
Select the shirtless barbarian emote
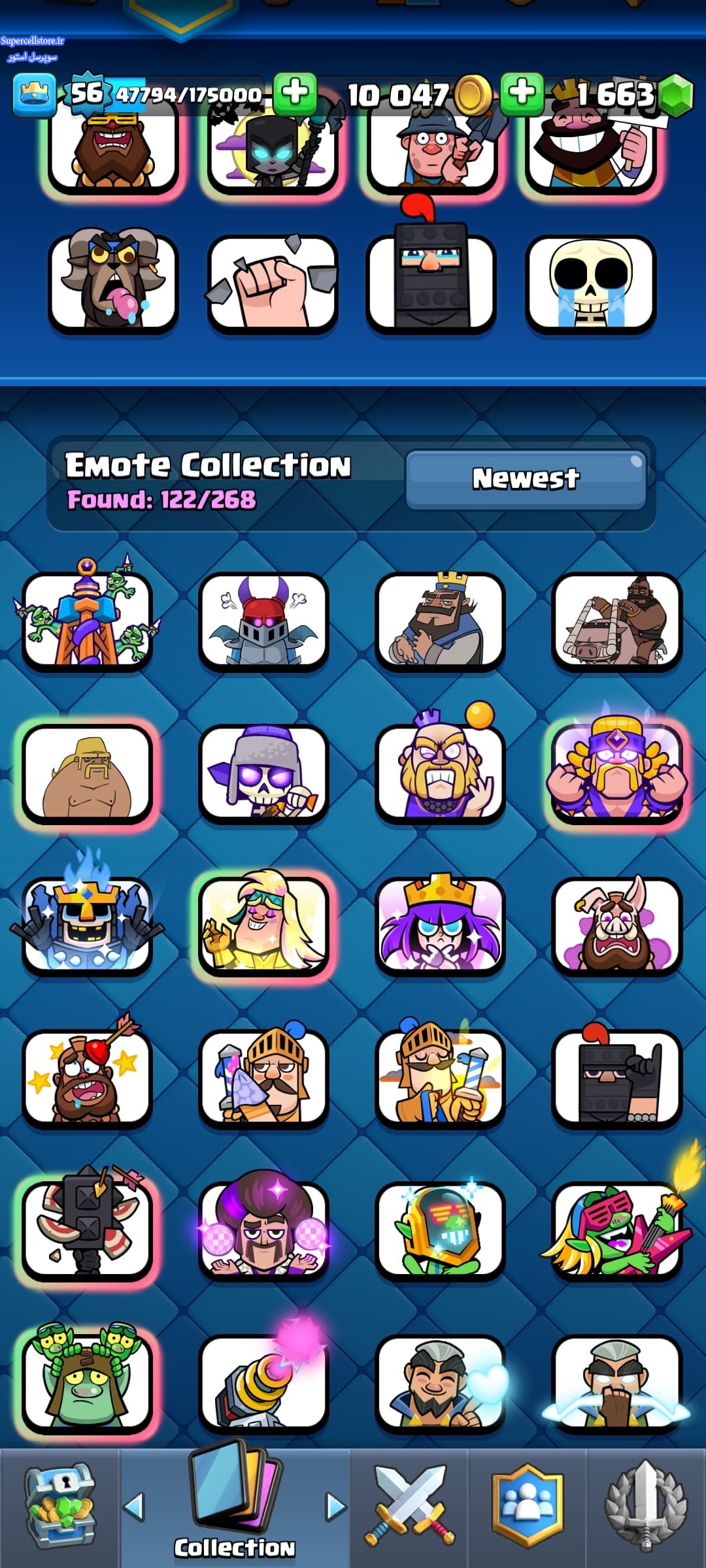point(87,774)
